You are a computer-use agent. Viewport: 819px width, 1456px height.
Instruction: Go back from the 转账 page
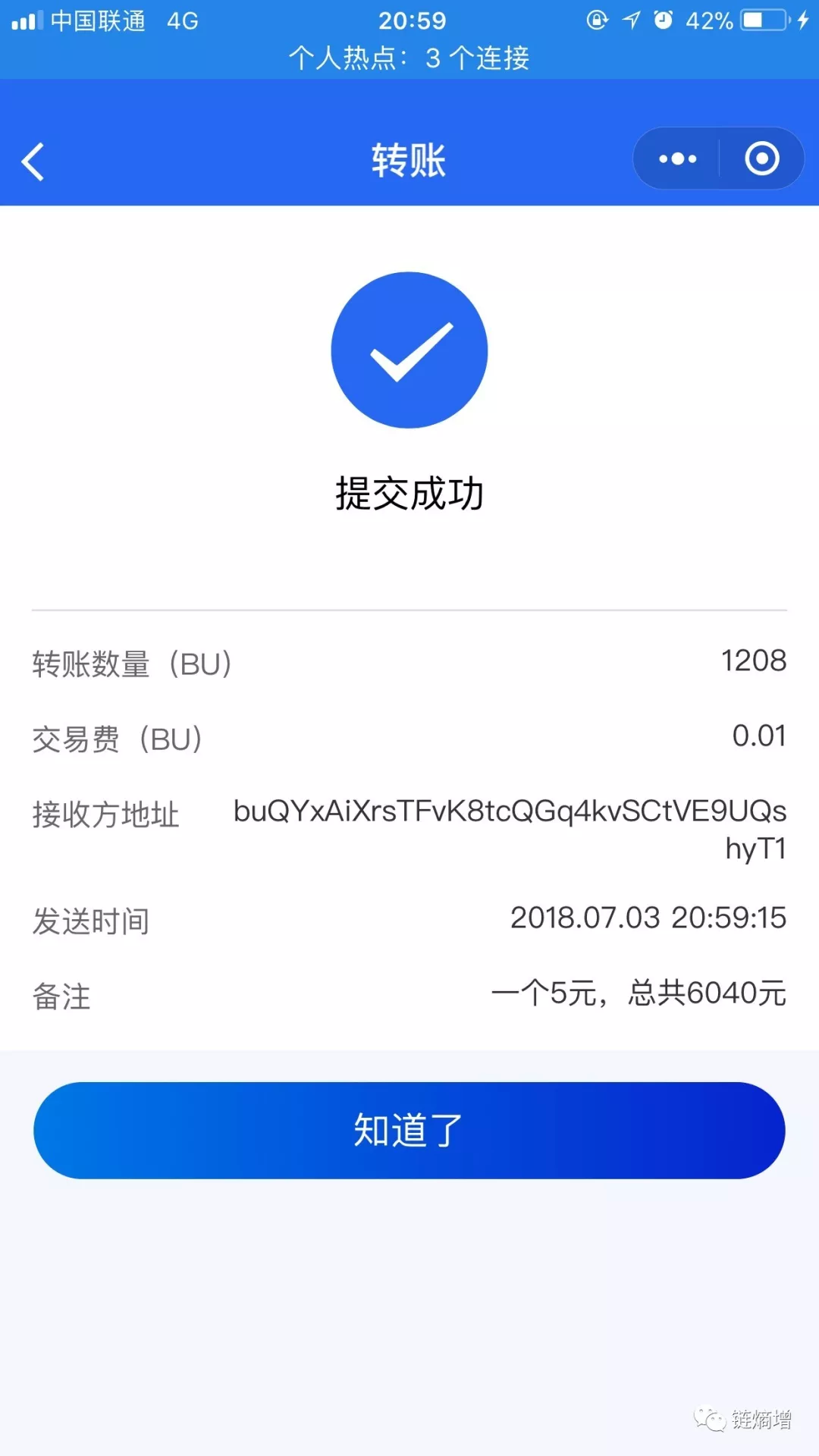click(33, 162)
